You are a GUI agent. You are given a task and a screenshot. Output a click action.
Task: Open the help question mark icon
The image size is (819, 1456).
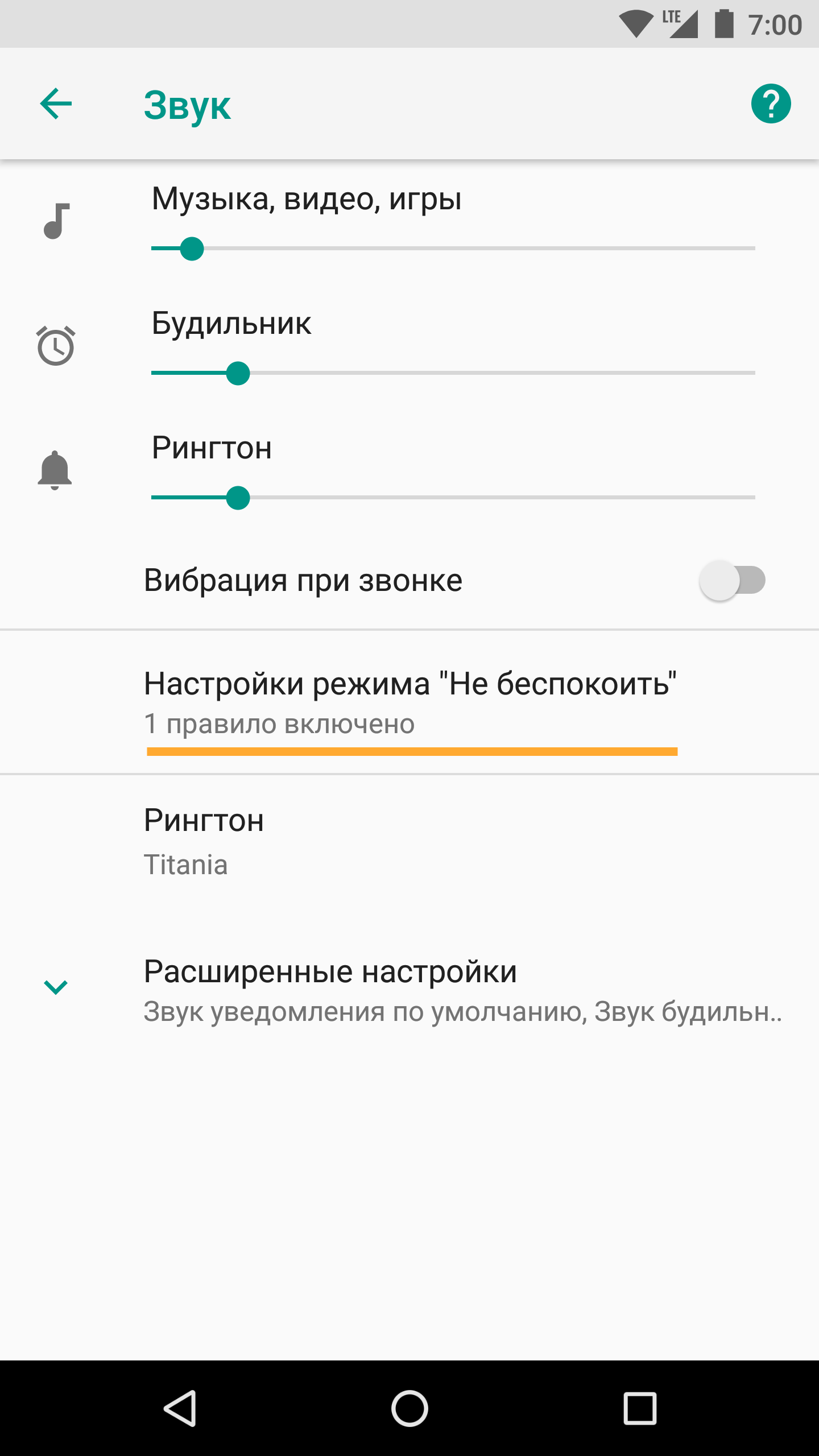point(771,104)
